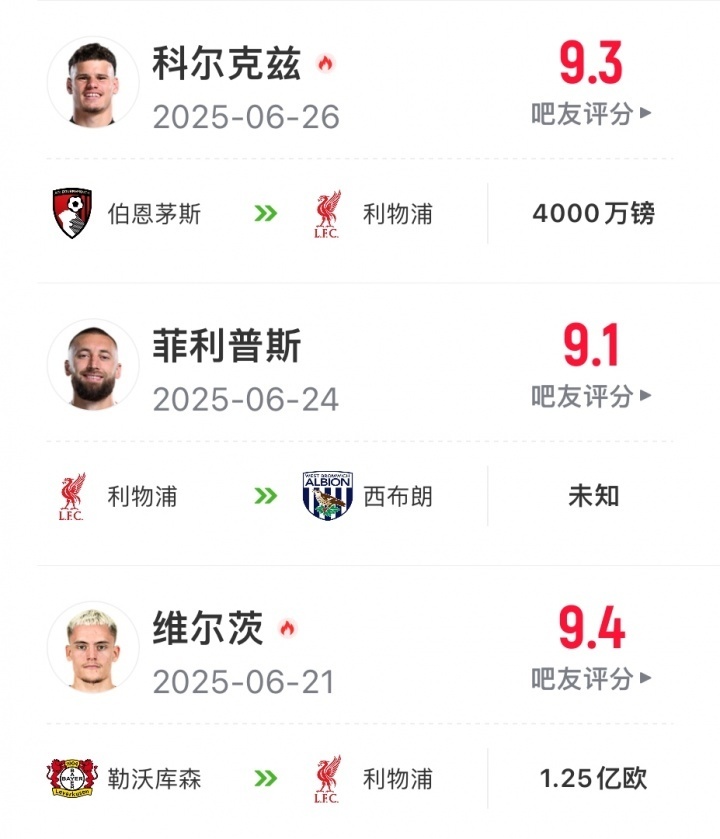Open 科尔克兹 transfer card

tap(226, 65)
